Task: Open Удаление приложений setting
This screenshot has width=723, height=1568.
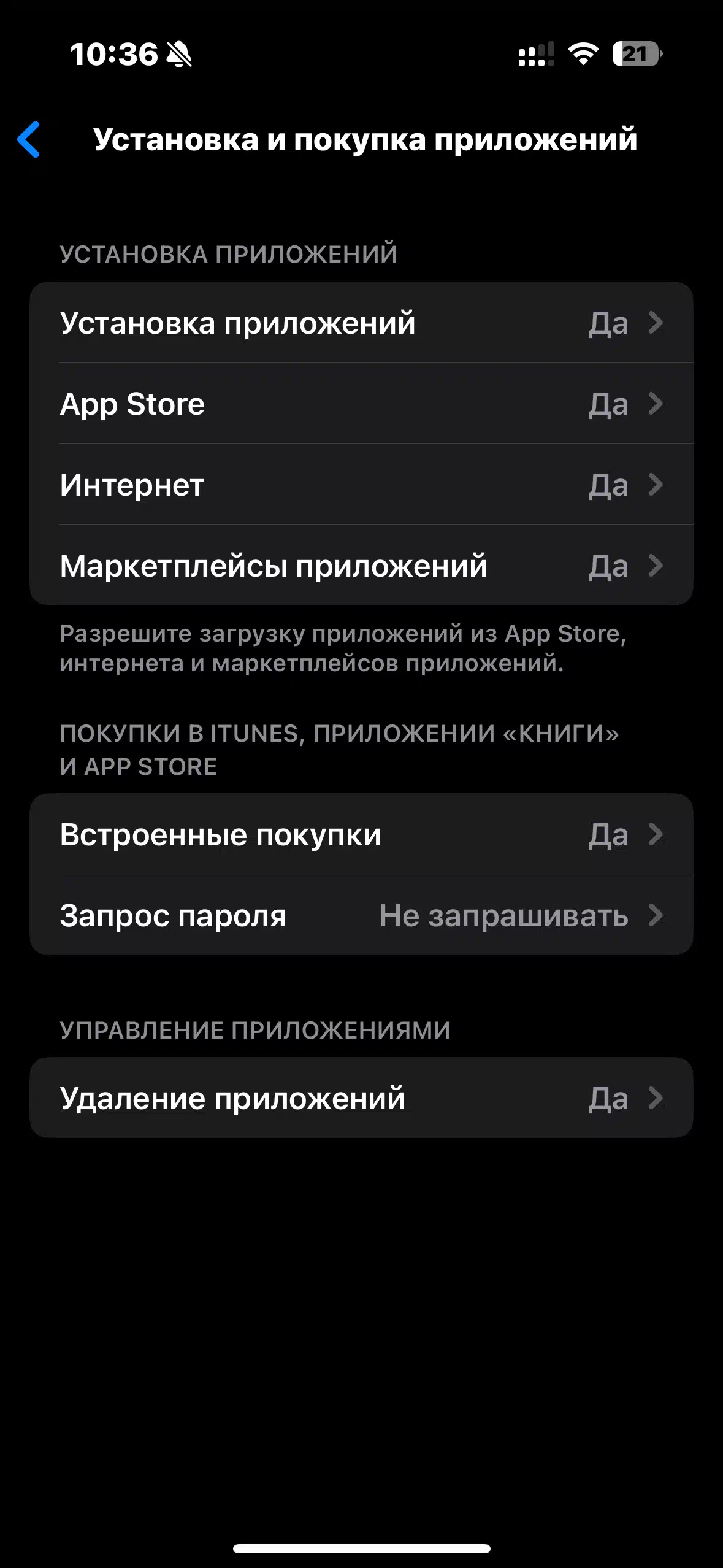Action: [361, 1097]
